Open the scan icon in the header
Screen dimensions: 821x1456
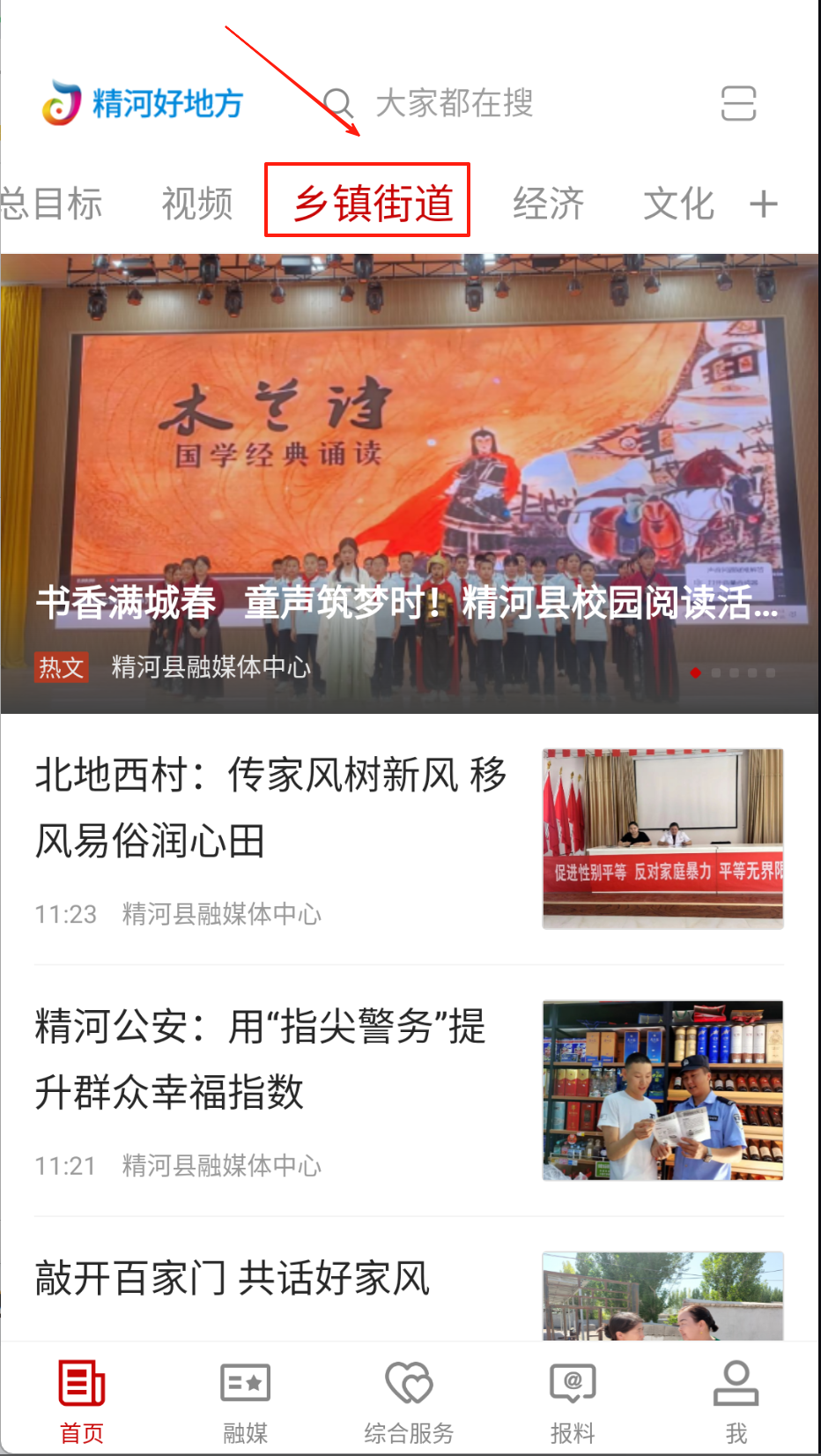pyautogui.click(x=738, y=103)
